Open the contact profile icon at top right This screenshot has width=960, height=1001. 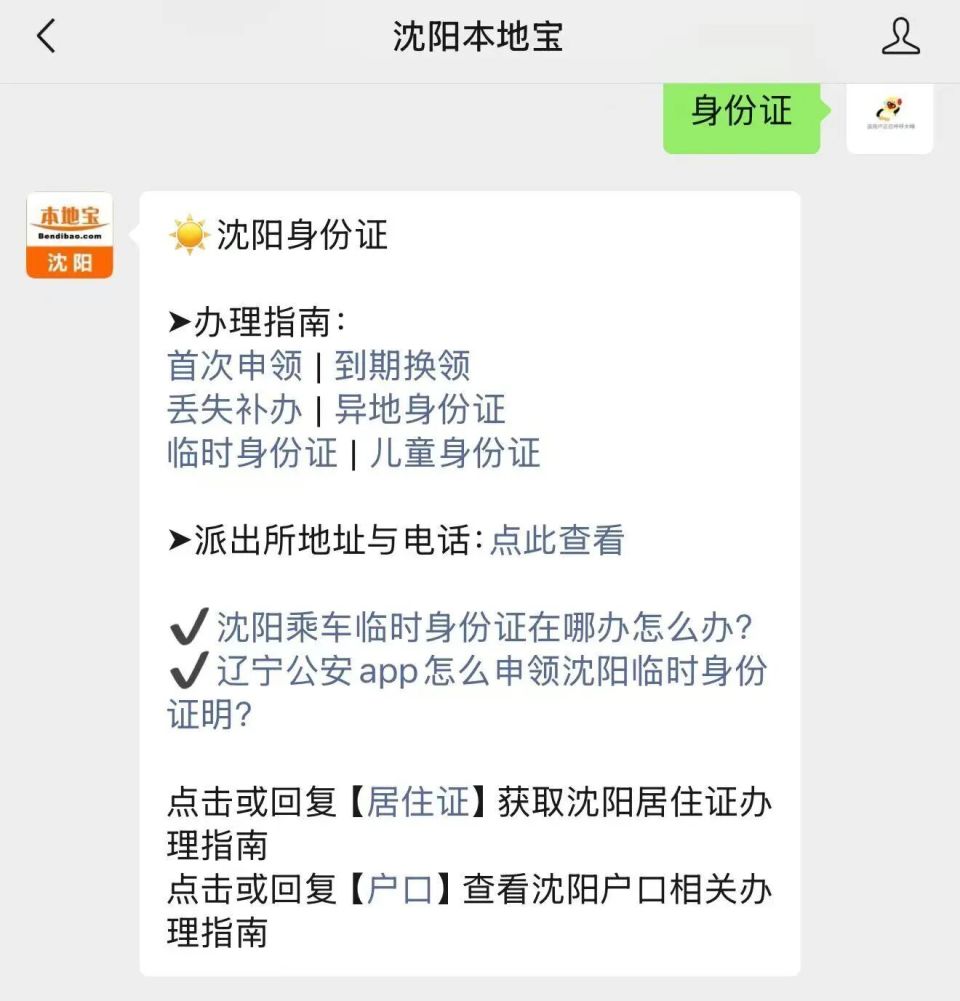pyautogui.click(x=900, y=35)
